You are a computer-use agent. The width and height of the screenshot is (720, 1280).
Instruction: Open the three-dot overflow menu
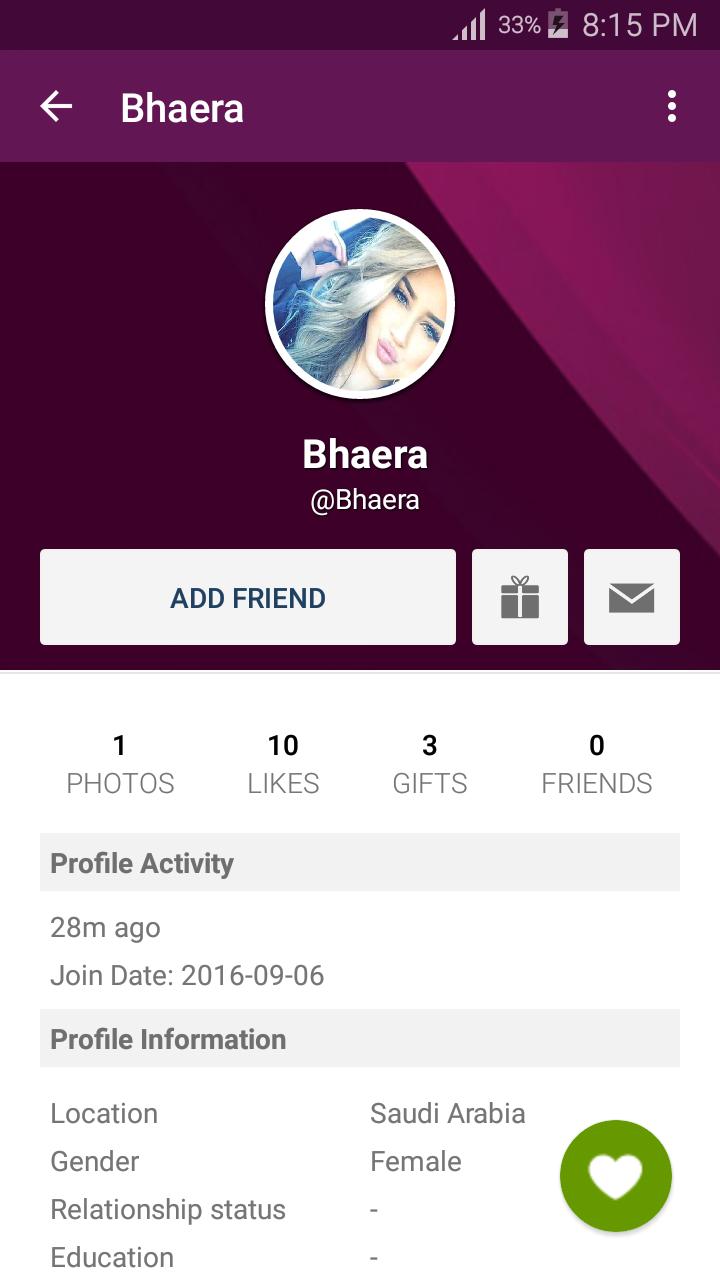[x=672, y=107]
